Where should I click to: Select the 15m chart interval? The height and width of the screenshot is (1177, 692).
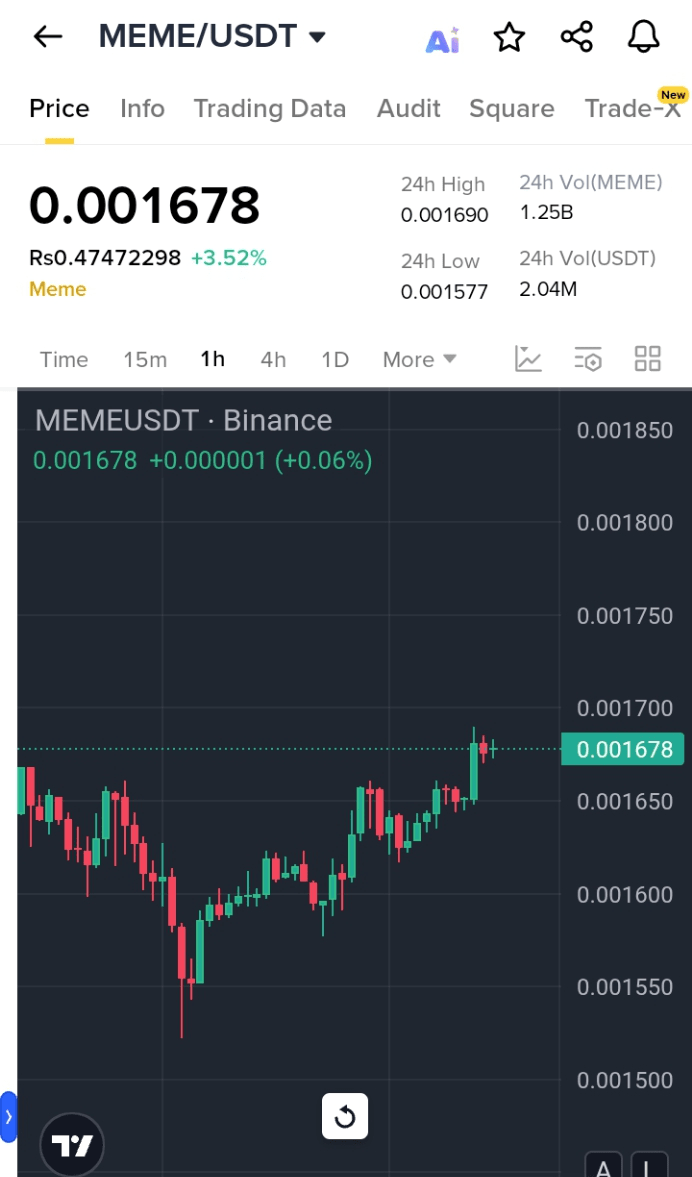[145, 359]
